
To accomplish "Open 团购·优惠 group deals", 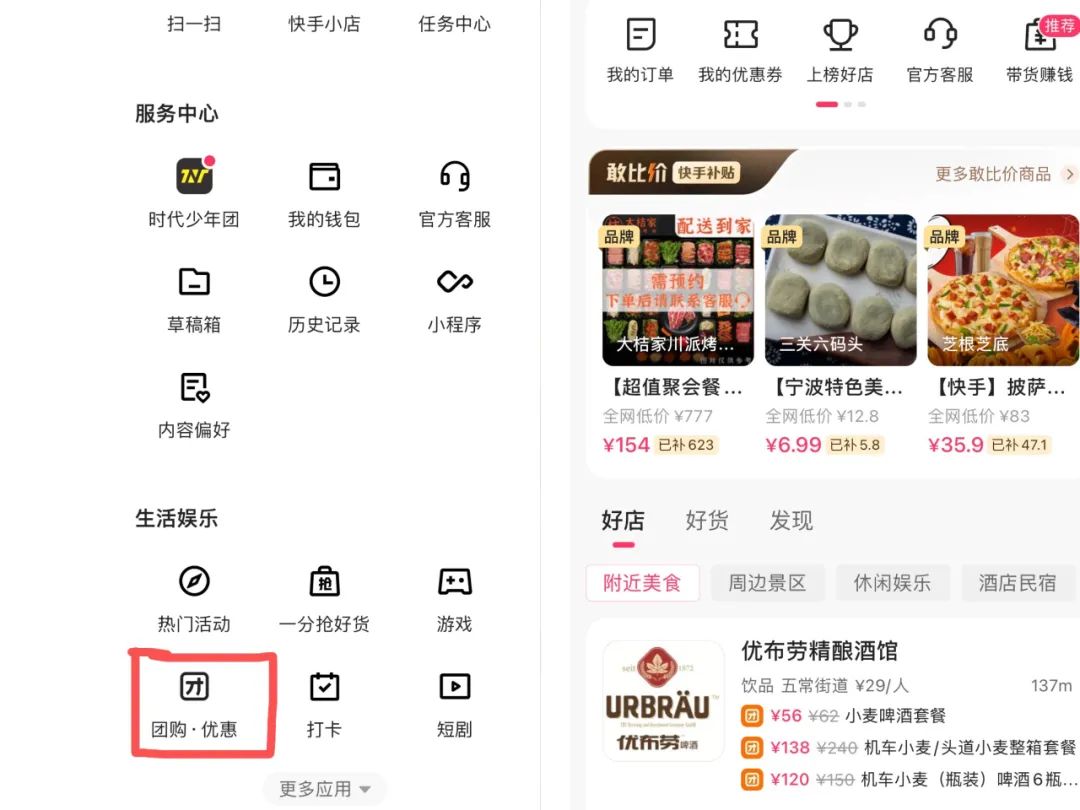I will coord(194,703).
